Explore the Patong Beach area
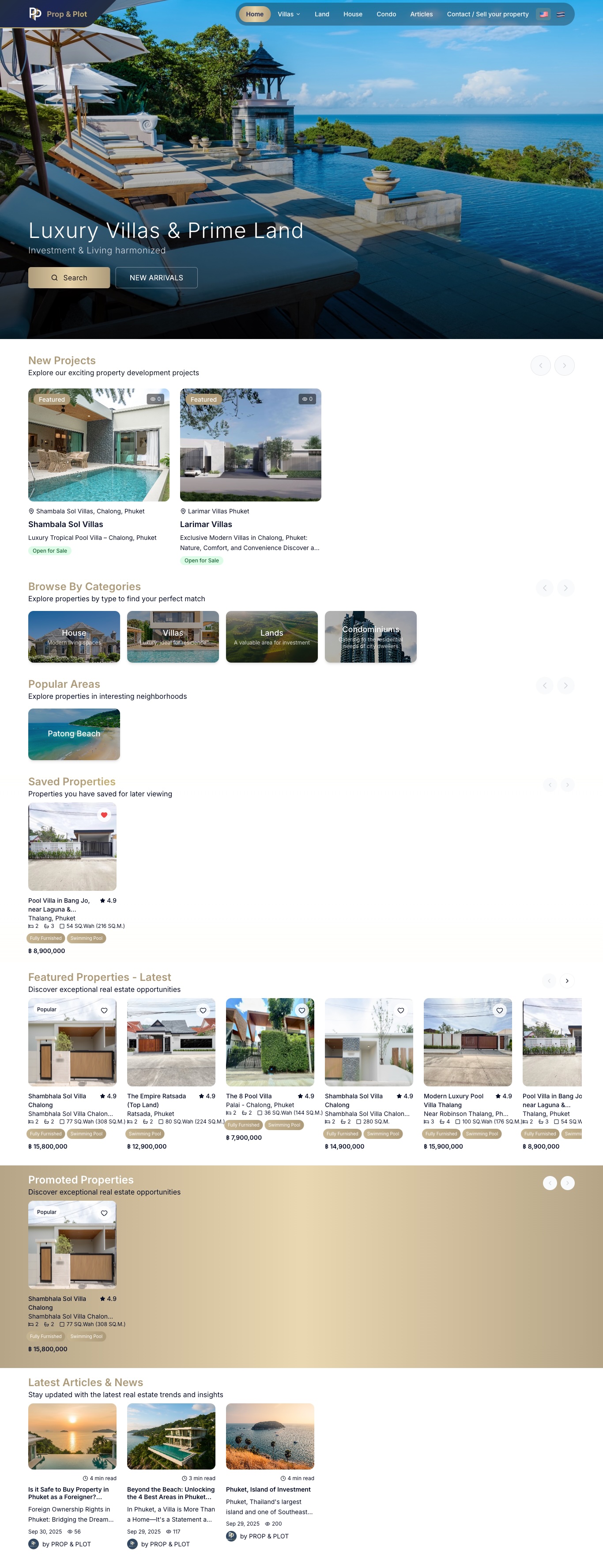603x1568 pixels. pos(74,734)
